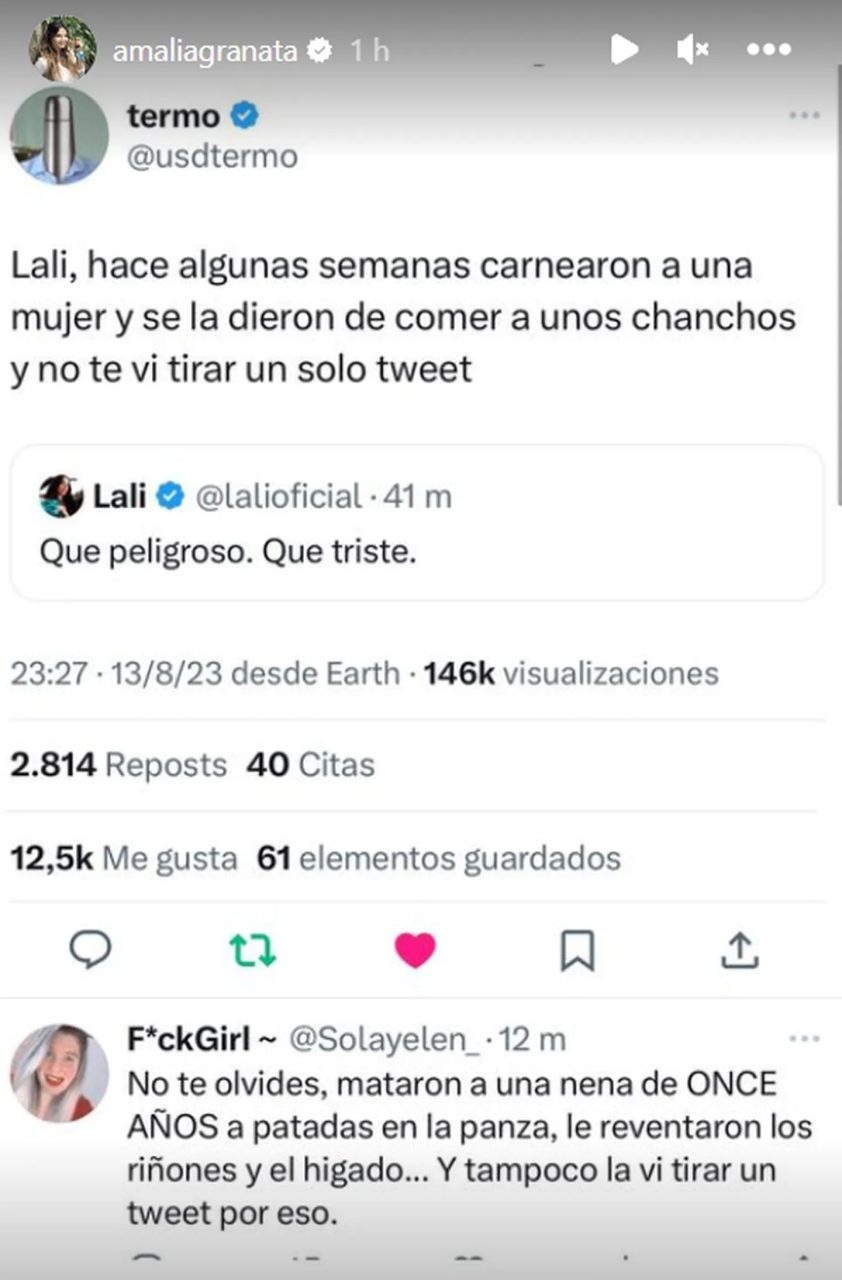Select the bookmark icon under the tweet
842x1280 pixels.
tap(578, 952)
